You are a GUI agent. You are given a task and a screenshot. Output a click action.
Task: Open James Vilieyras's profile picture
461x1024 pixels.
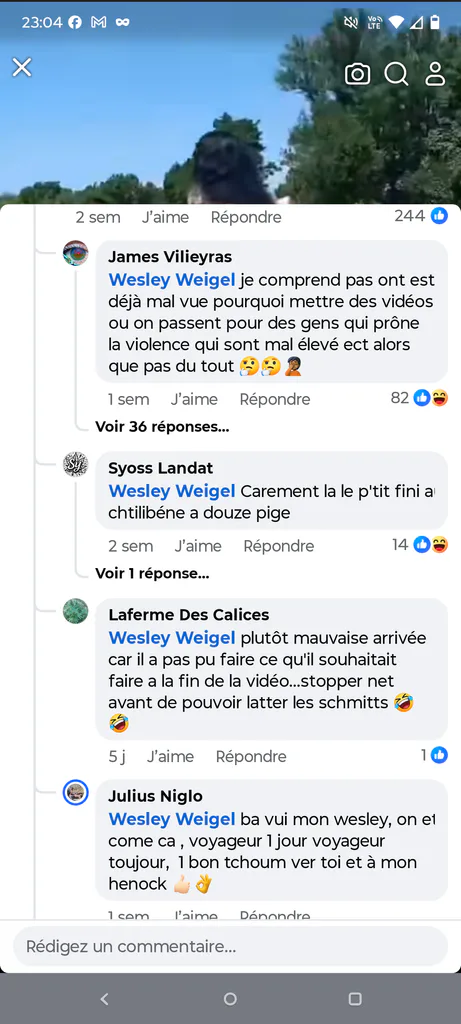pyautogui.click(x=76, y=253)
